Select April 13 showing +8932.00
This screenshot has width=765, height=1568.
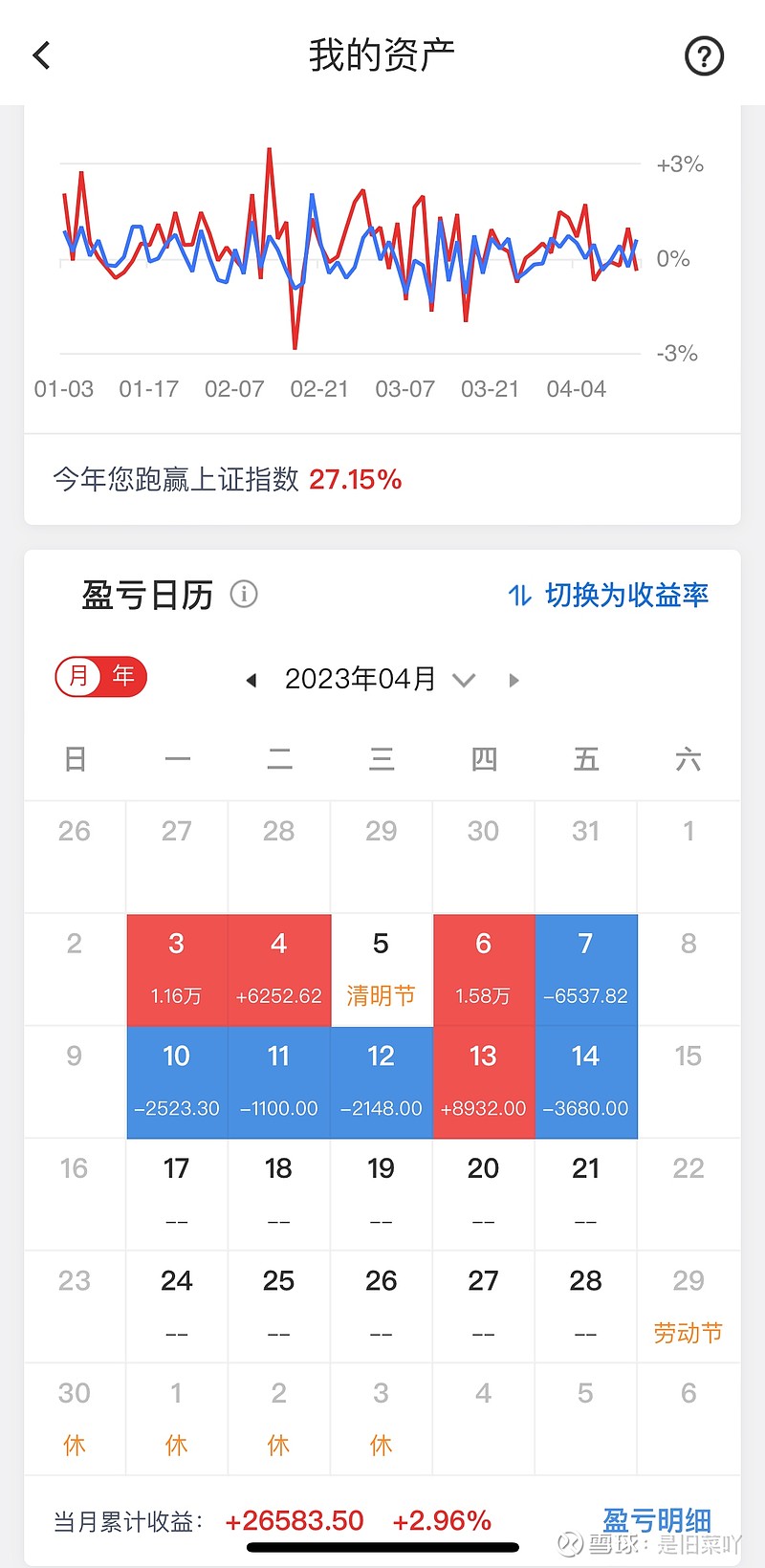pos(484,1082)
